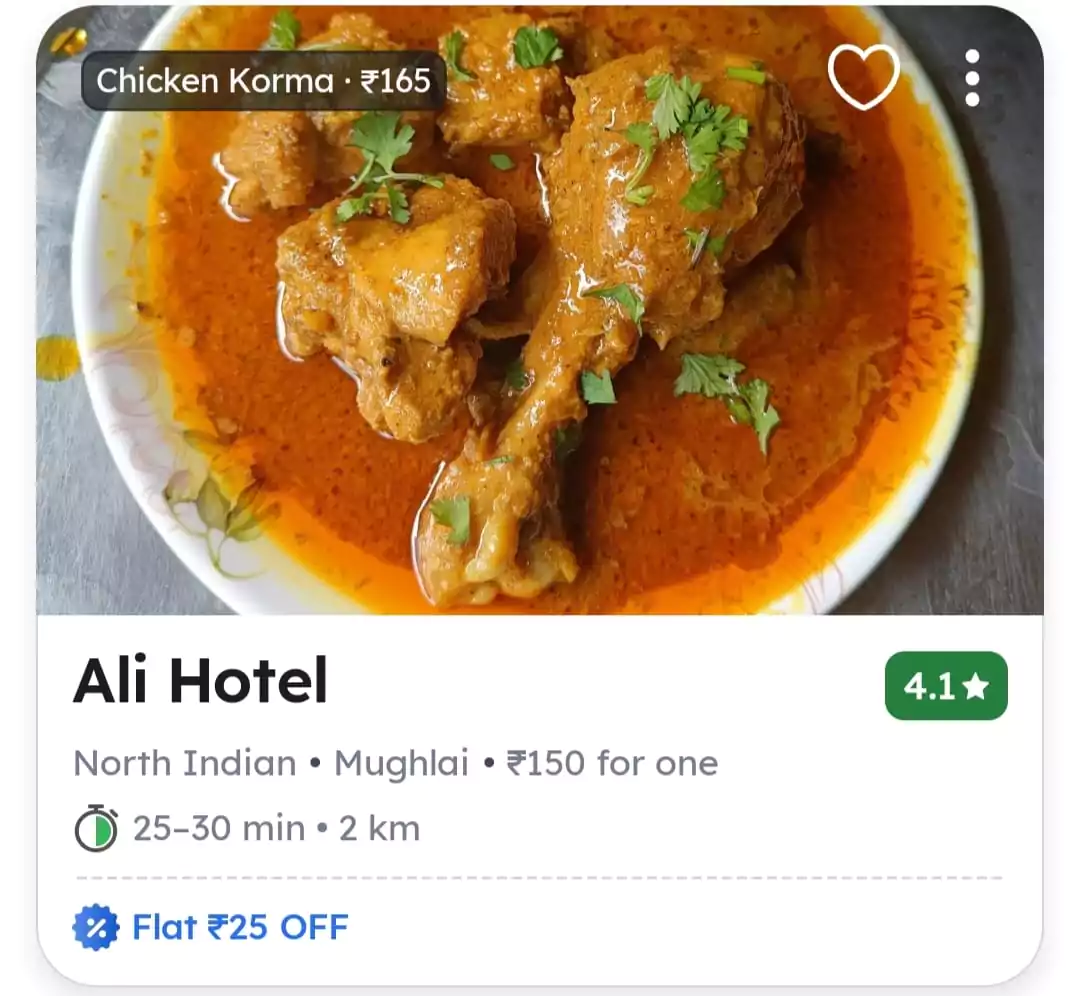Add Ali Hotel to favorites with heart icon
This screenshot has height=996, width=1080.
[x=863, y=76]
